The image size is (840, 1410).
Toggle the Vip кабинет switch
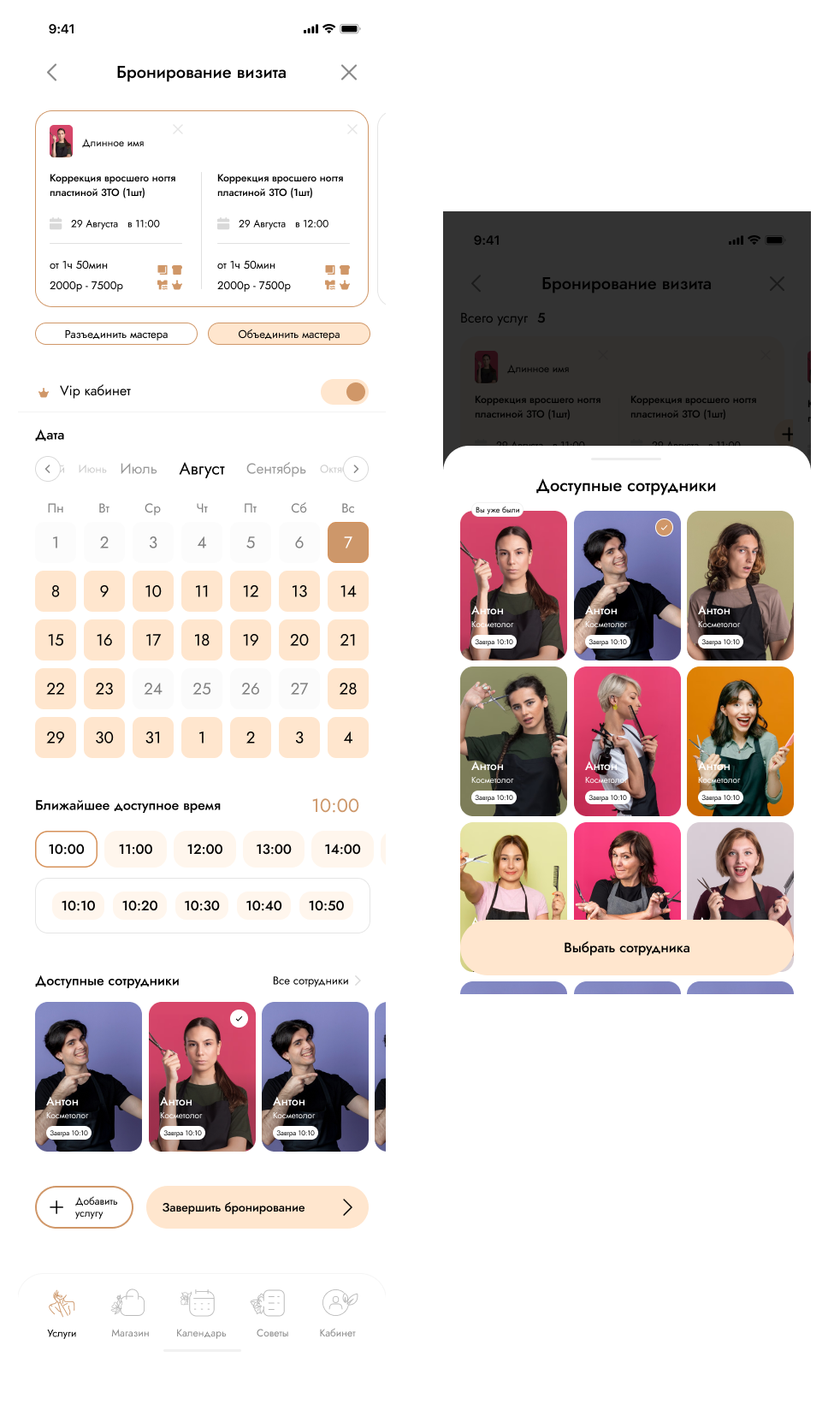(x=345, y=392)
